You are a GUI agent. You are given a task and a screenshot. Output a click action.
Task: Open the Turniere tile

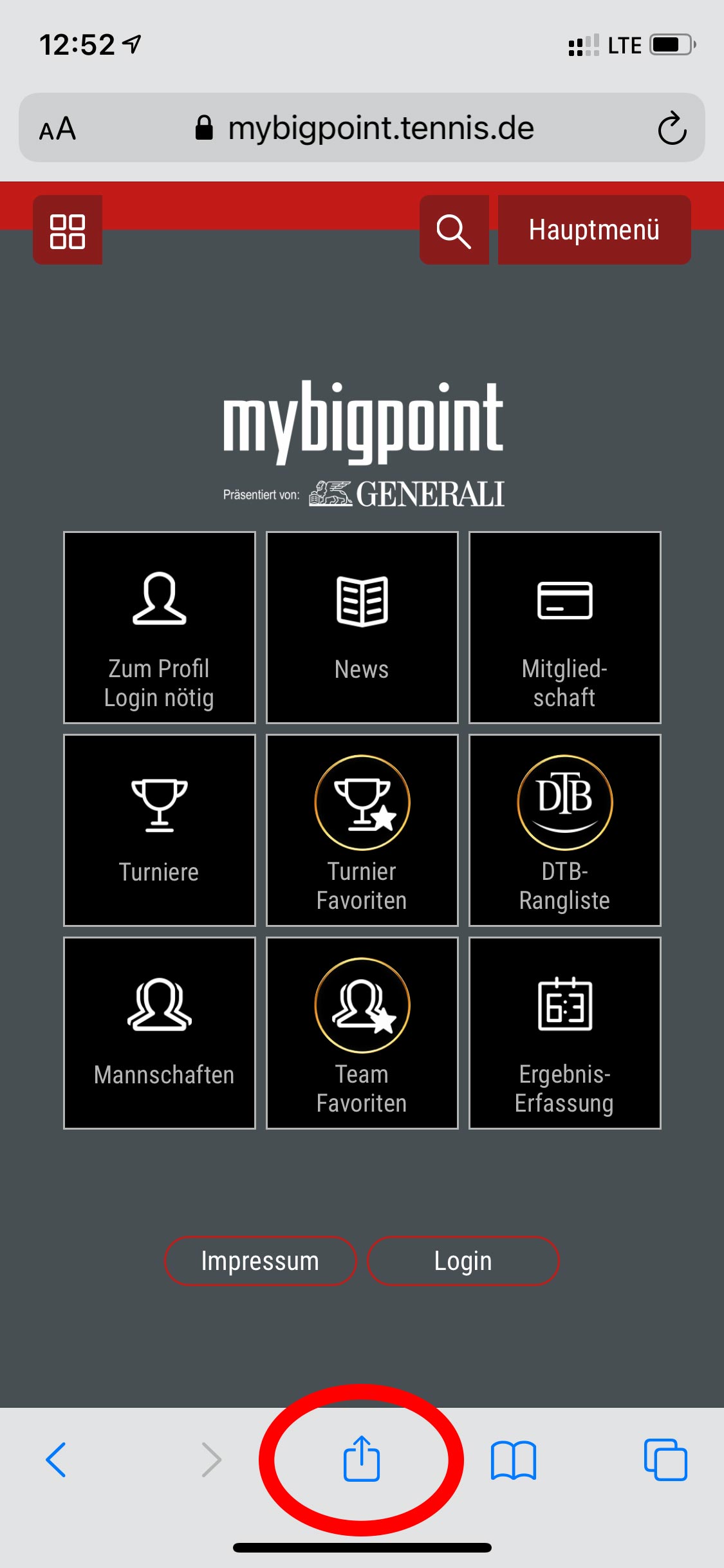click(160, 830)
